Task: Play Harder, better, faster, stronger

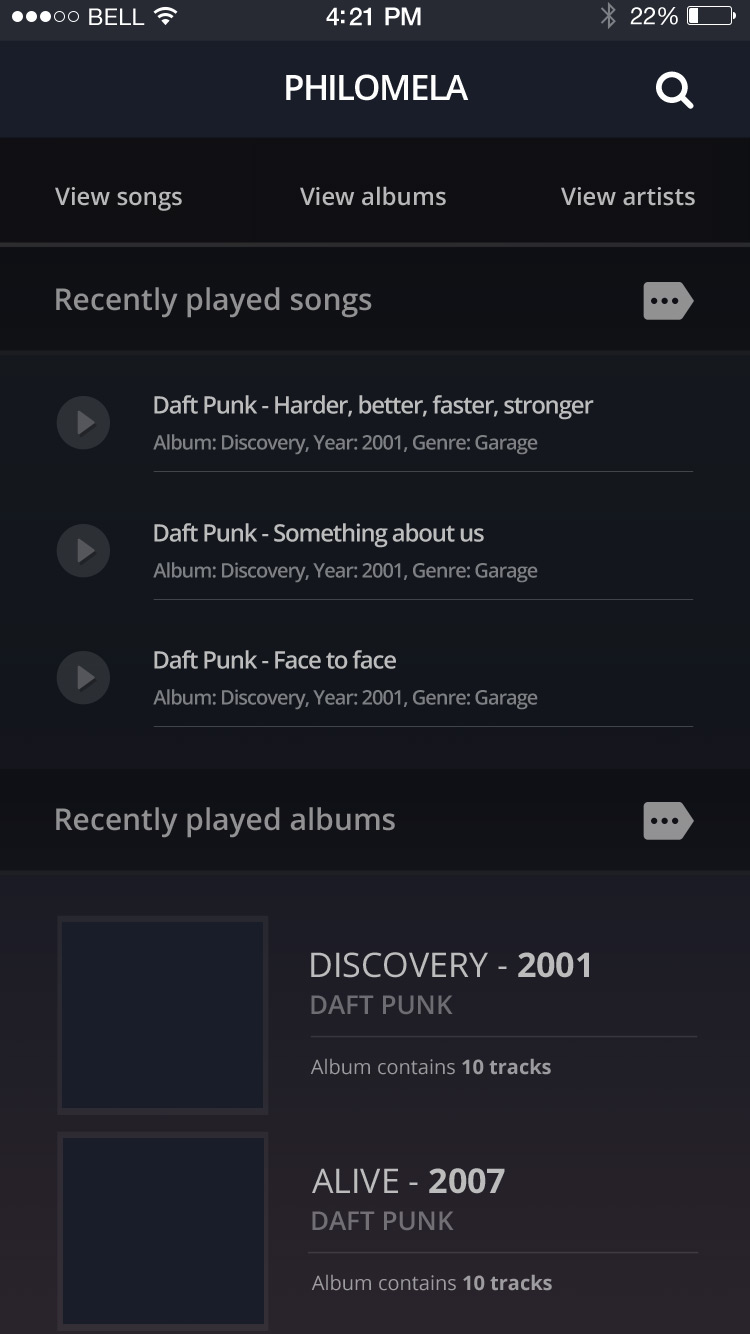Action: coord(83,423)
